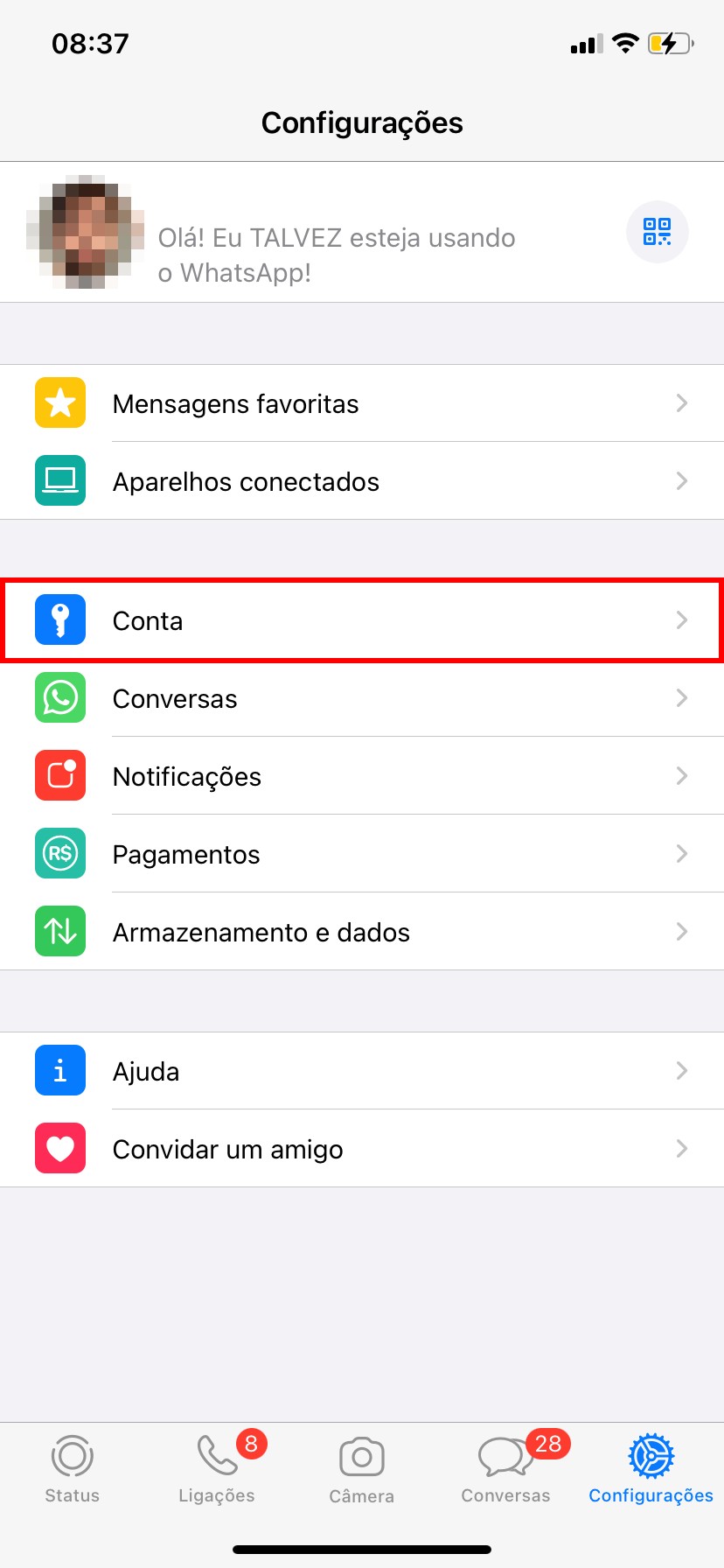Open Mensagens favoritas
This screenshot has height=1568, width=724.
click(x=362, y=403)
